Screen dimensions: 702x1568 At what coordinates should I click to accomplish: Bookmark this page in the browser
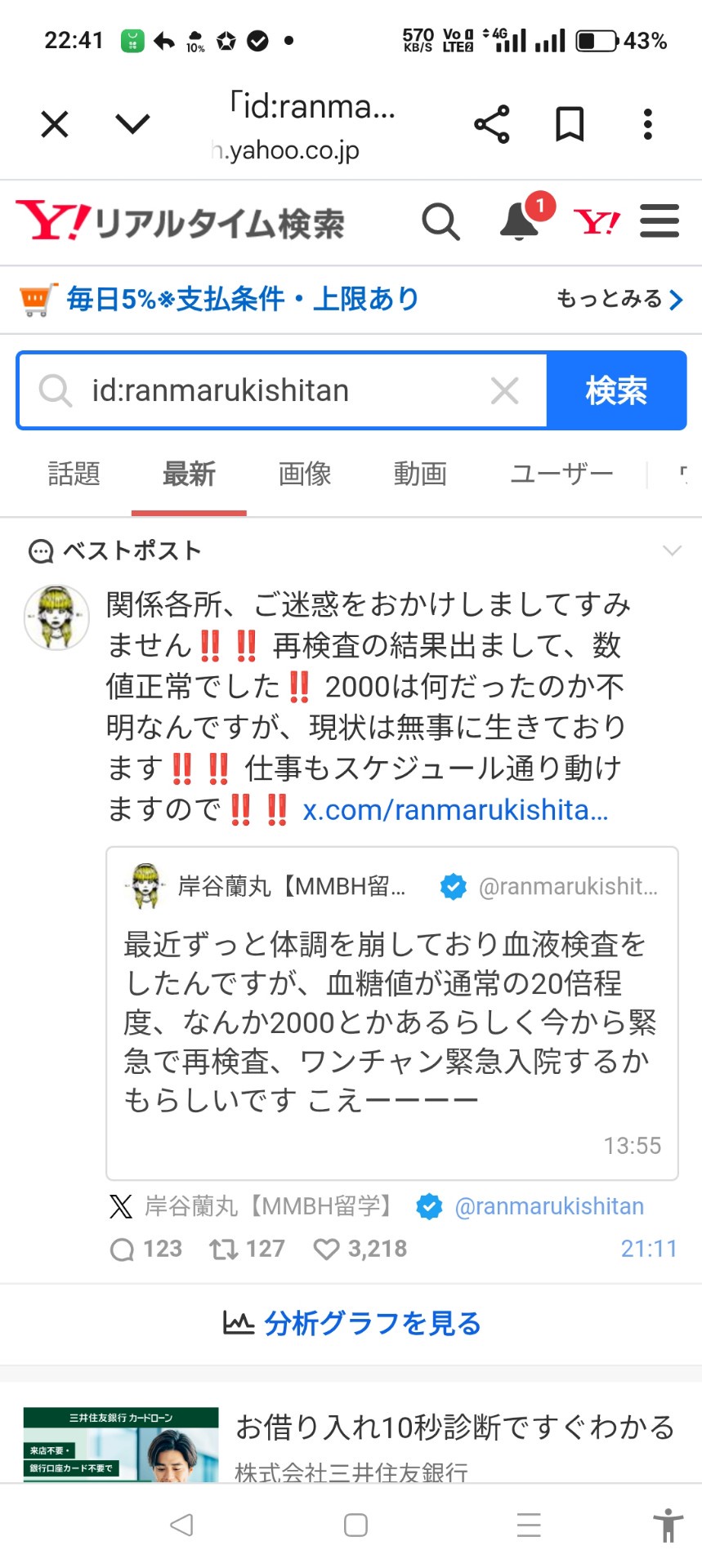tap(569, 125)
